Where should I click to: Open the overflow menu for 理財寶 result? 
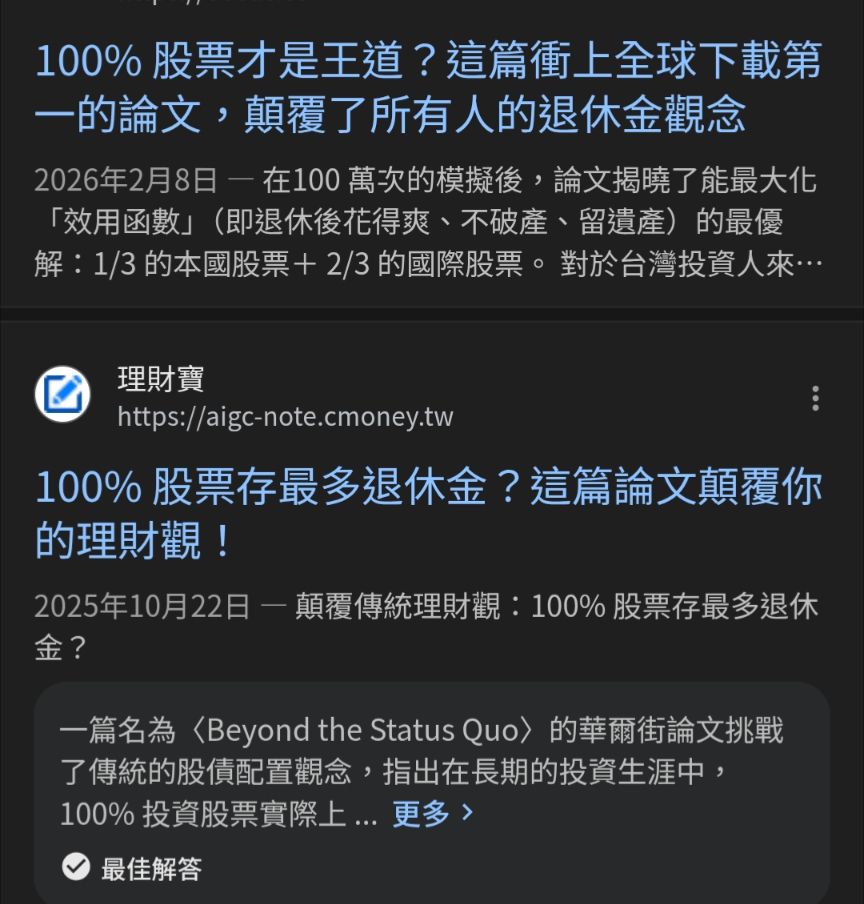pos(815,398)
